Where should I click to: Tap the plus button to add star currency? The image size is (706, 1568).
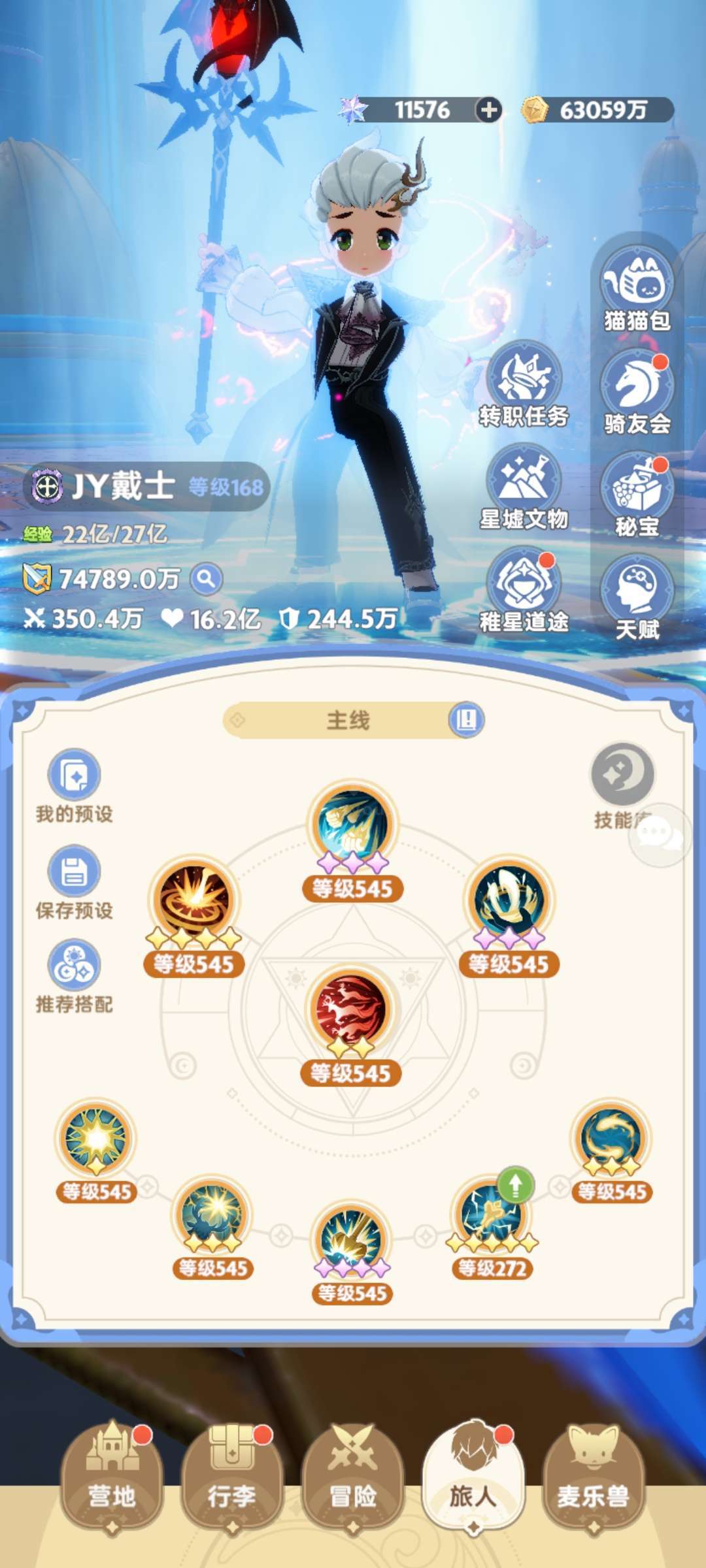pos(488,110)
